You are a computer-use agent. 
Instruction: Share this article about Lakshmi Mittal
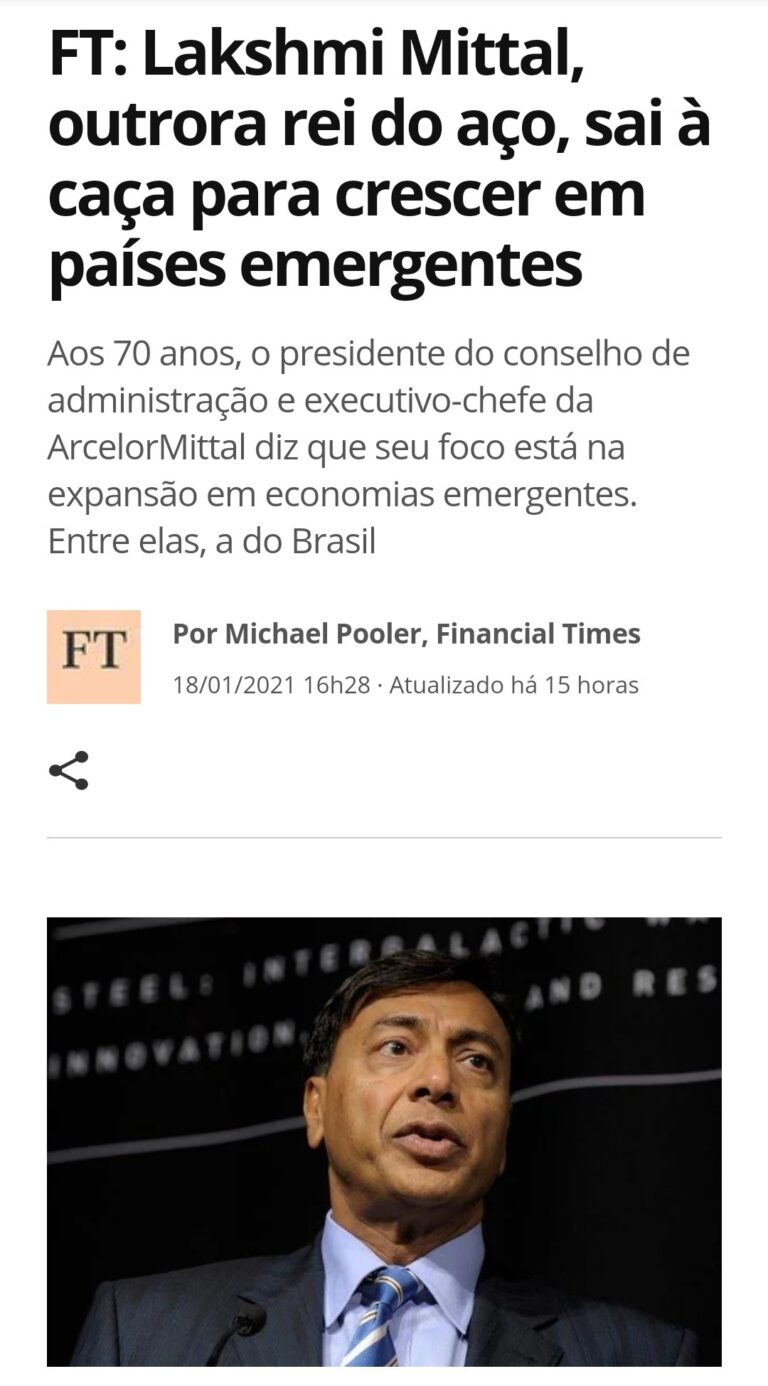(x=69, y=770)
